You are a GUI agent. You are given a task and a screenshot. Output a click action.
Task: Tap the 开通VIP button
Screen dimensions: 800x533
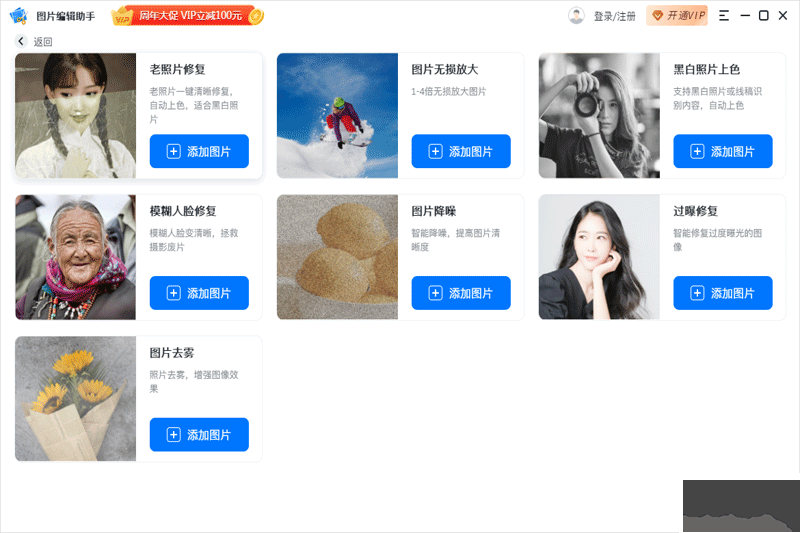pyautogui.click(x=677, y=16)
